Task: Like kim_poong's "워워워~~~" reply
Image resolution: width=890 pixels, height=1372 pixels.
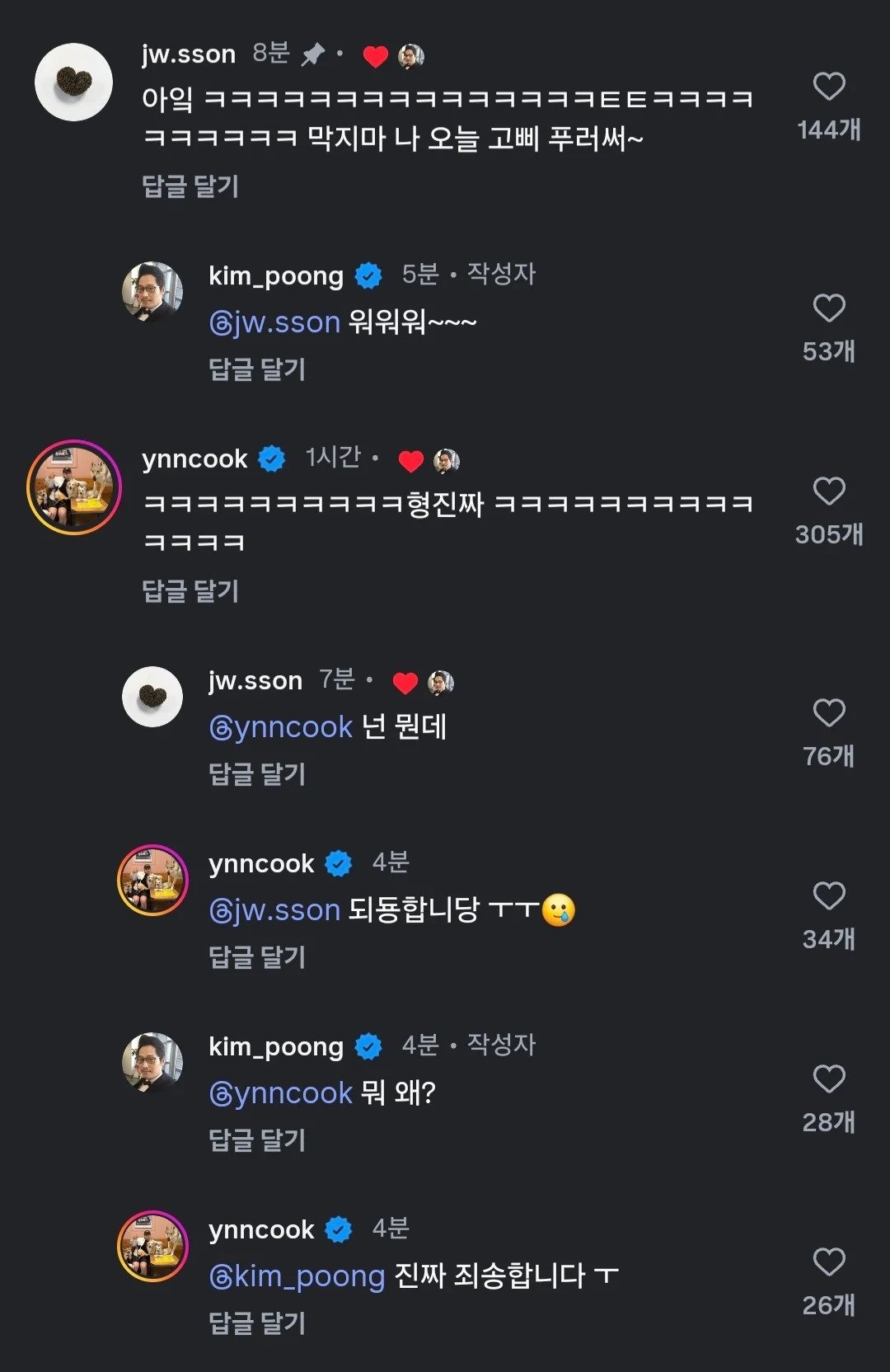Action: [829, 308]
